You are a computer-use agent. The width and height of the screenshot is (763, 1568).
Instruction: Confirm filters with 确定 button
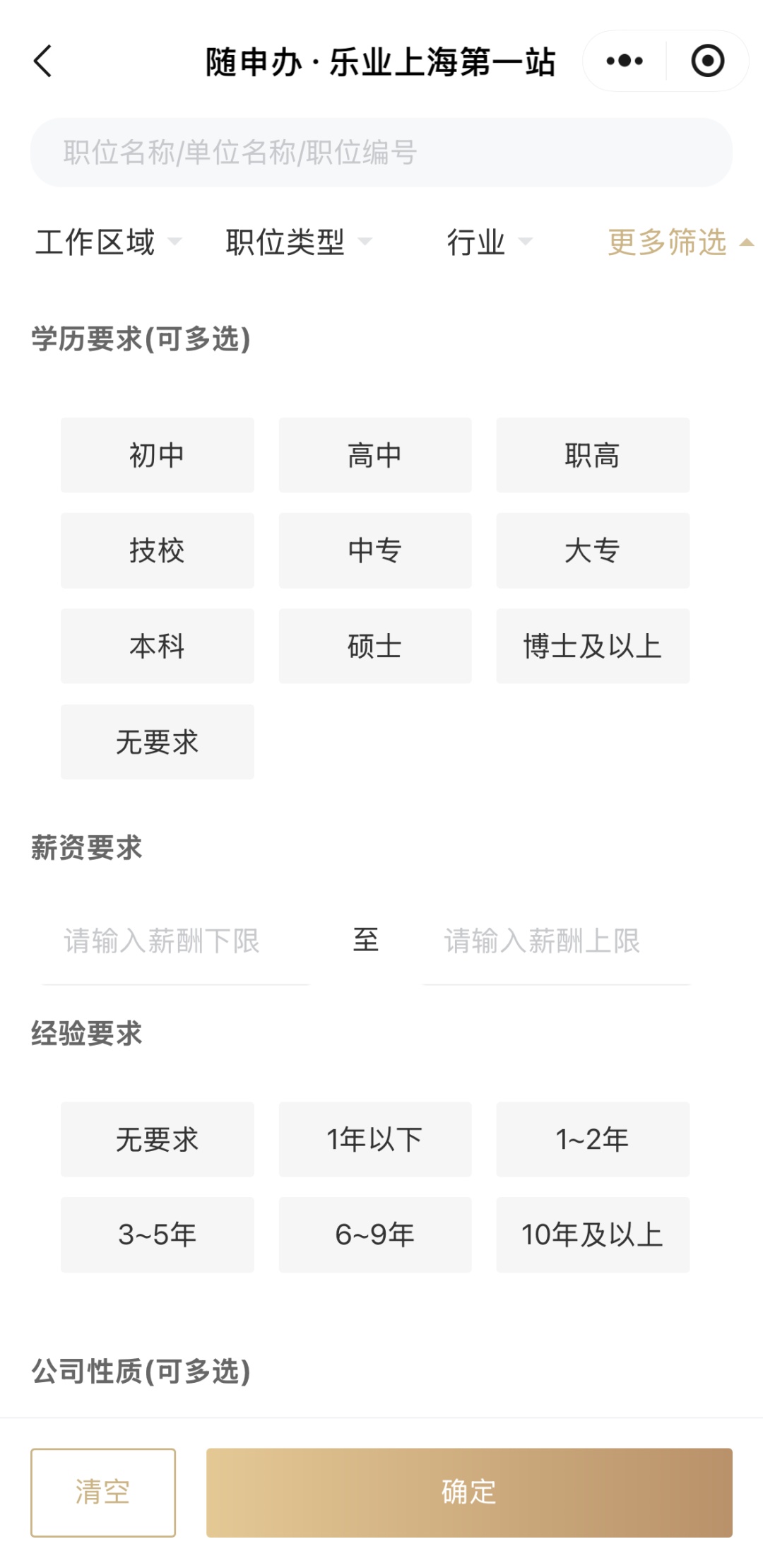pyautogui.click(x=469, y=1492)
